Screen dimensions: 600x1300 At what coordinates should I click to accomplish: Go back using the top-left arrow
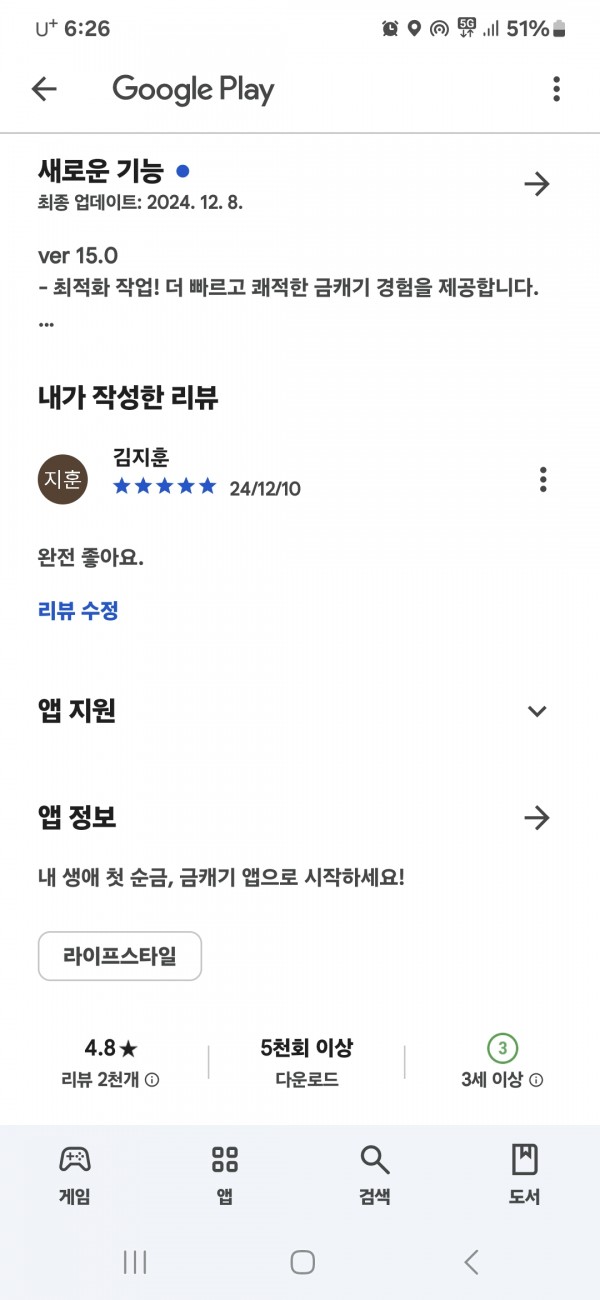coord(44,89)
